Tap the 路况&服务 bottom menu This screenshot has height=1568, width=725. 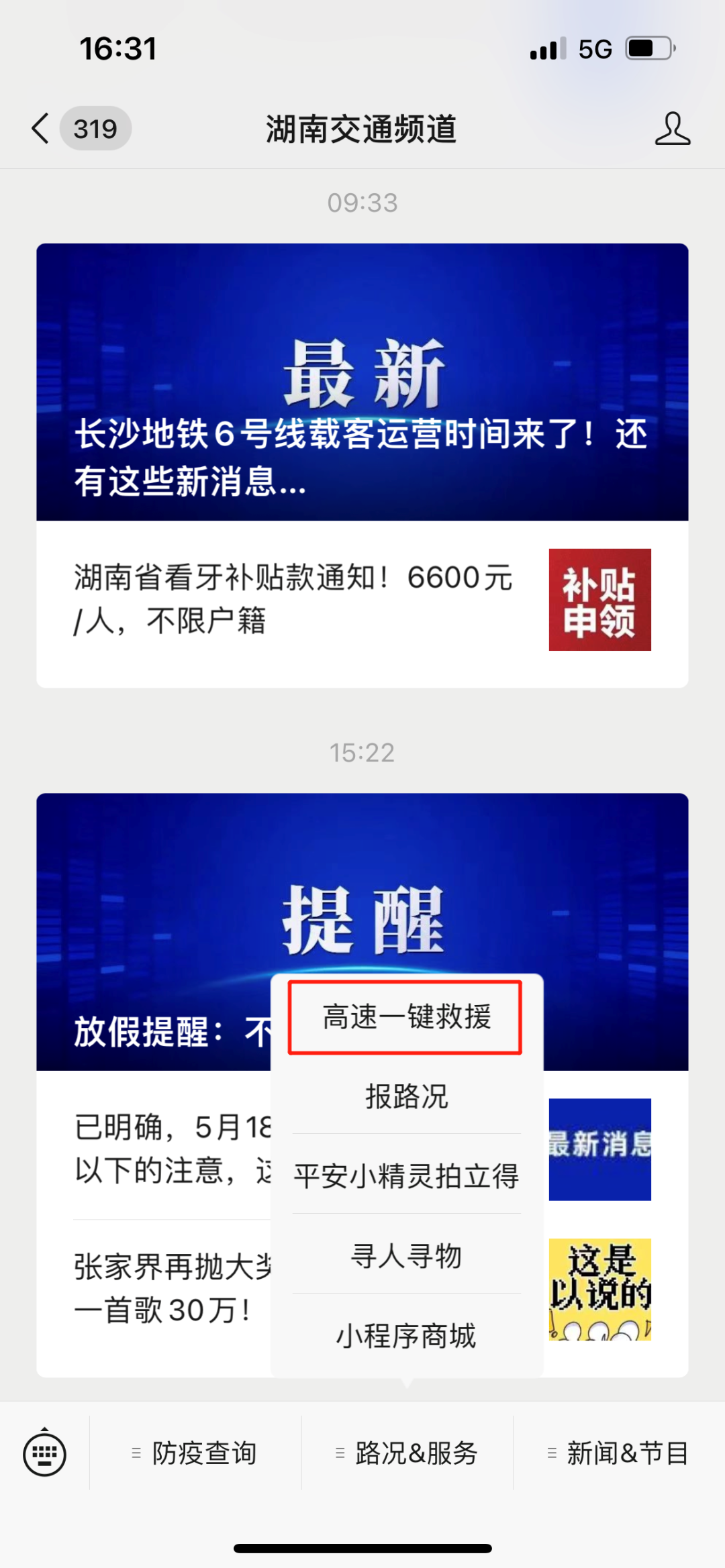pyautogui.click(x=407, y=1453)
